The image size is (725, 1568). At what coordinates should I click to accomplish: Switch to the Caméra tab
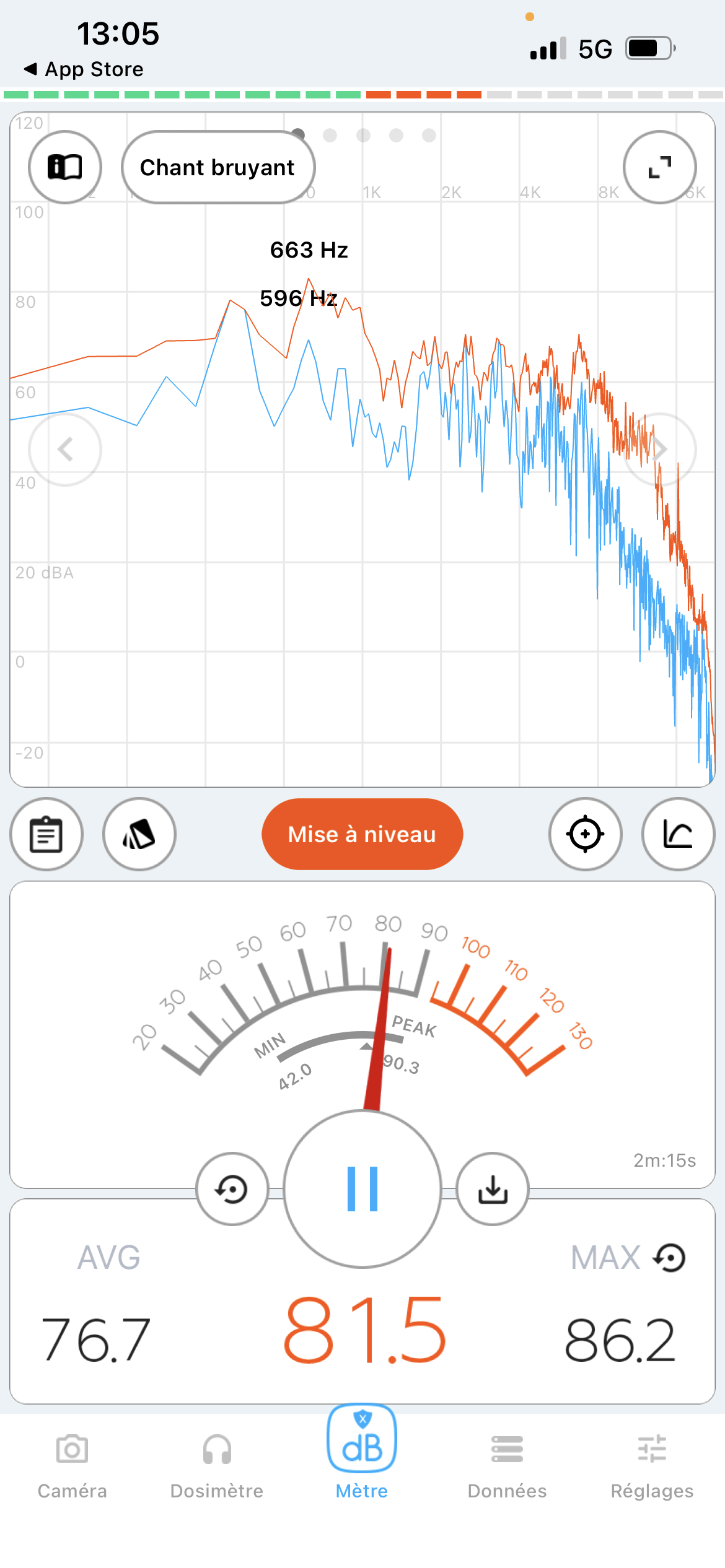click(x=72, y=1465)
